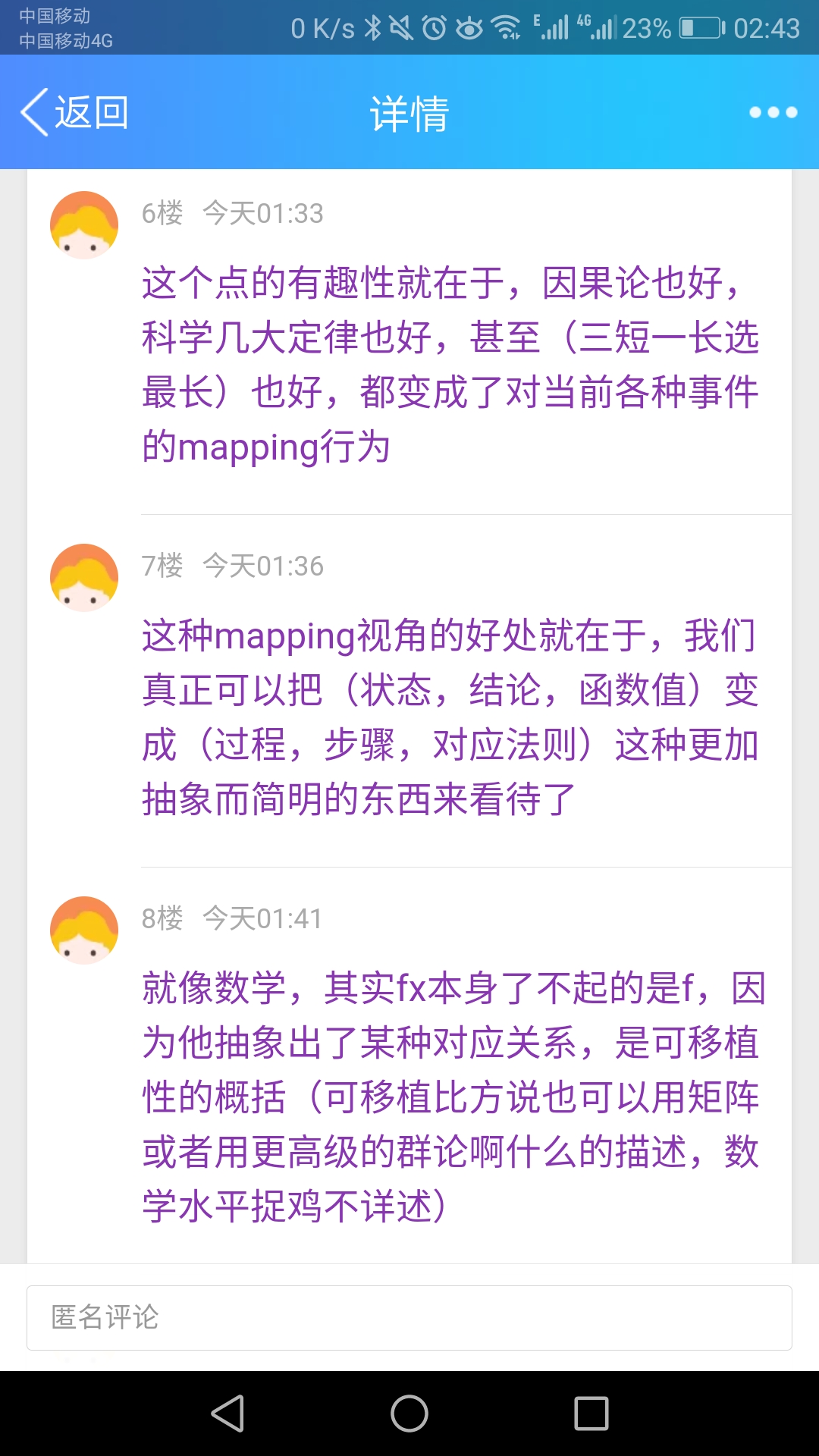Screen dimensions: 819x1456
Task: Tap the 匿名评论 comment input field
Action: tap(409, 1317)
